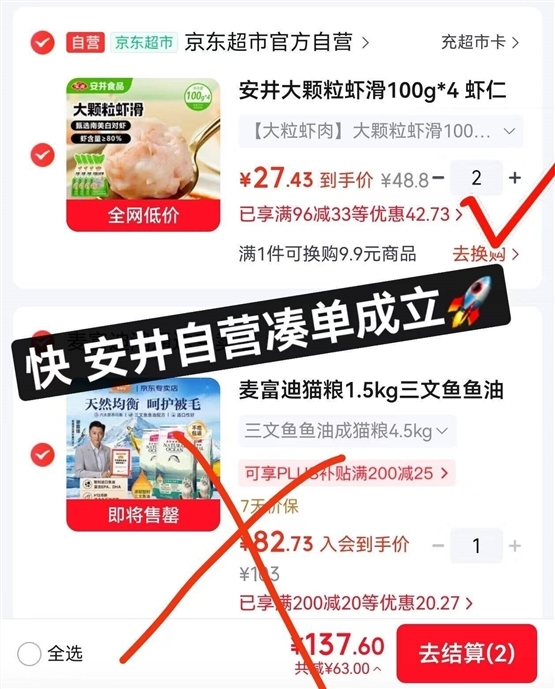Expand the 三文鱼鱼油成猫粮4.5kg spec dropdown
This screenshot has height=689, width=555.
click(347, 431)
